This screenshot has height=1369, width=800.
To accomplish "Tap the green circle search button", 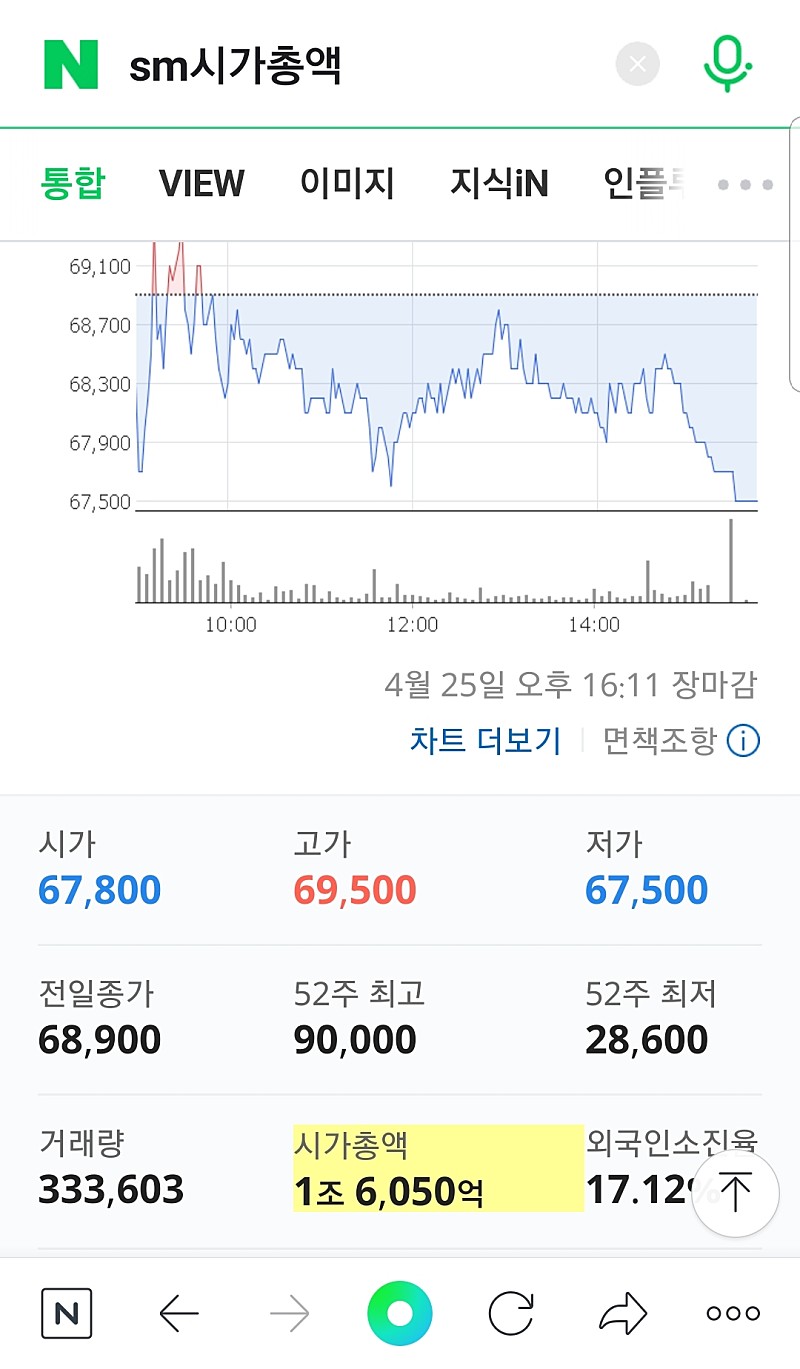I will point(399,1313).
